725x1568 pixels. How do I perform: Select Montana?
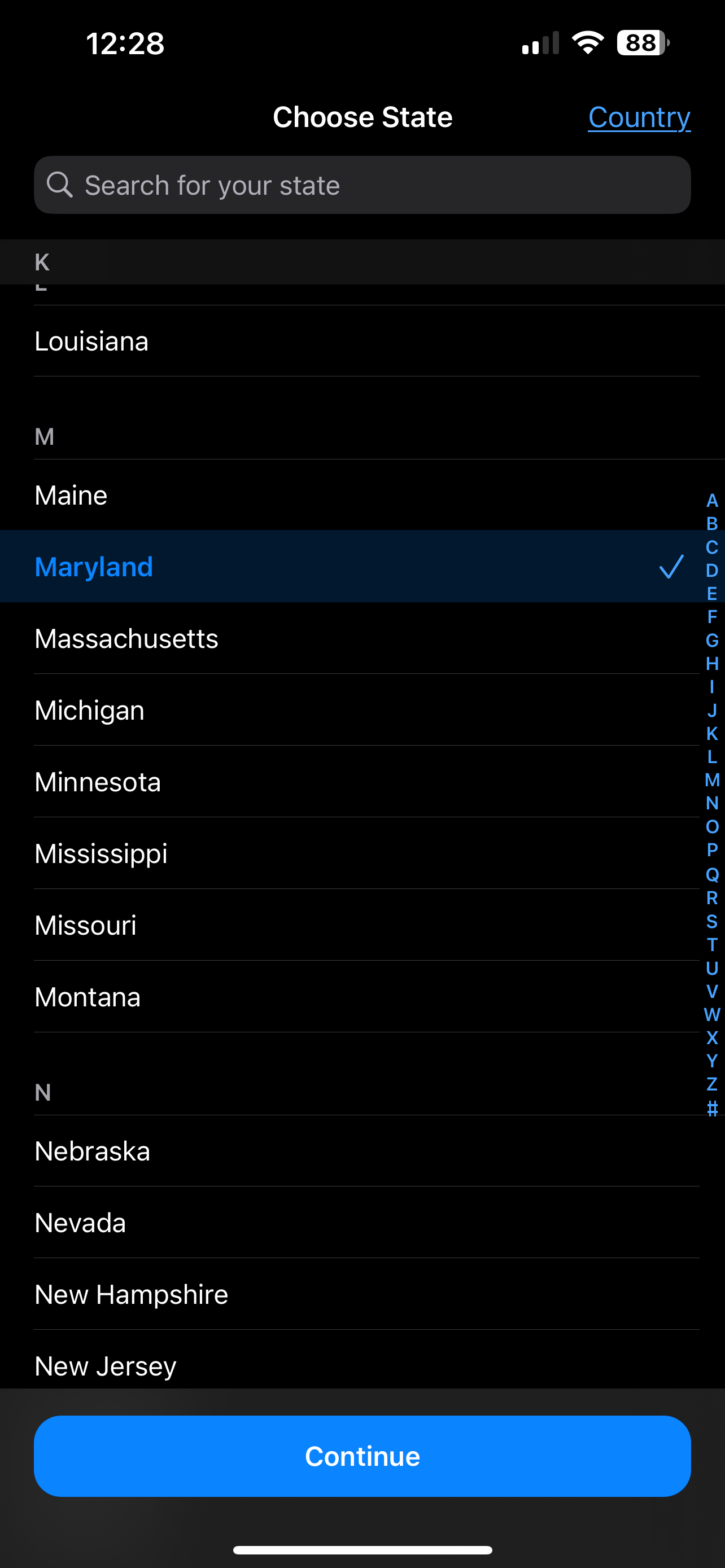tap(362, 997)
